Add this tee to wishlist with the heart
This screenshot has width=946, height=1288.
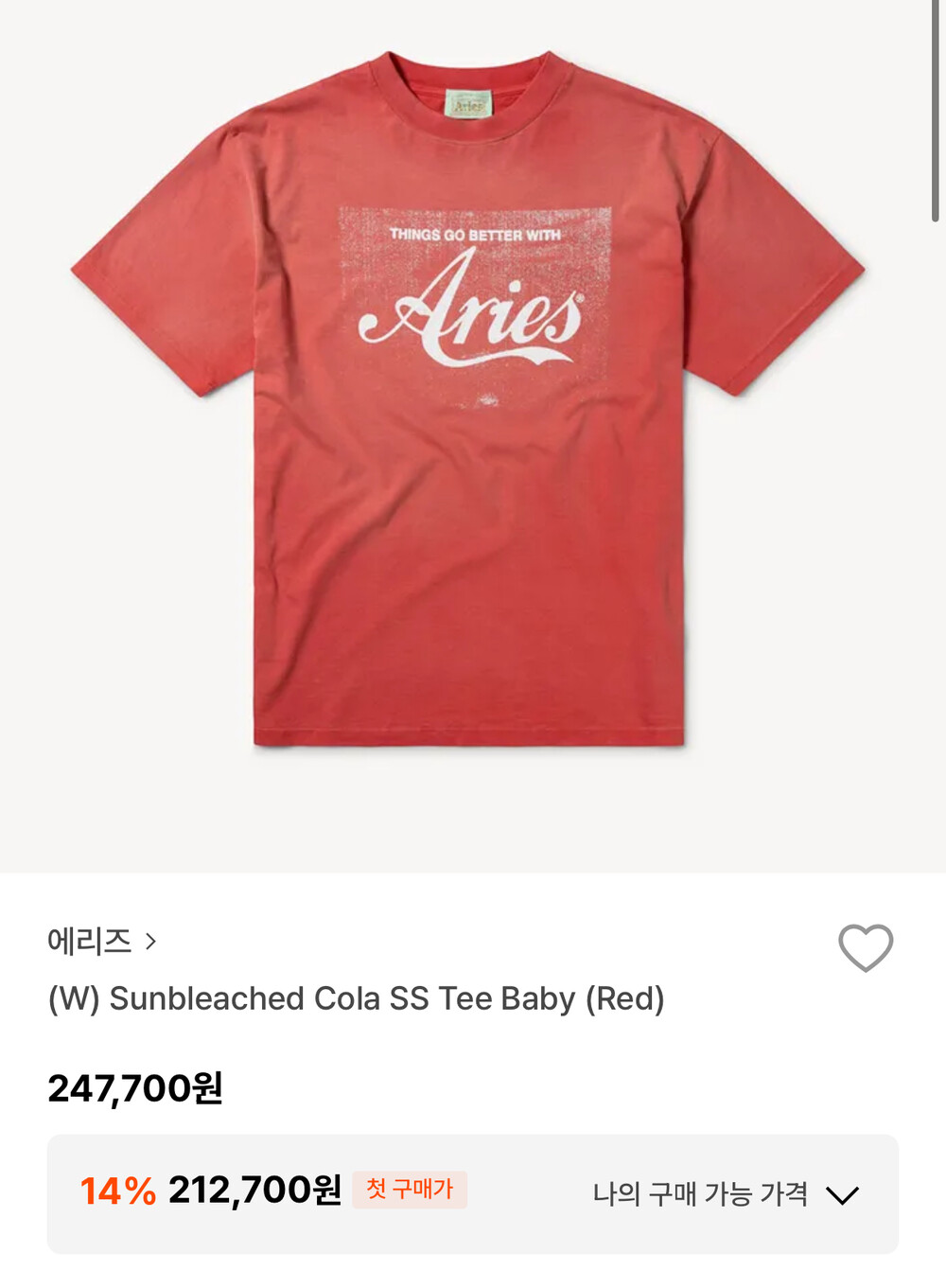(x=866, y=947)
